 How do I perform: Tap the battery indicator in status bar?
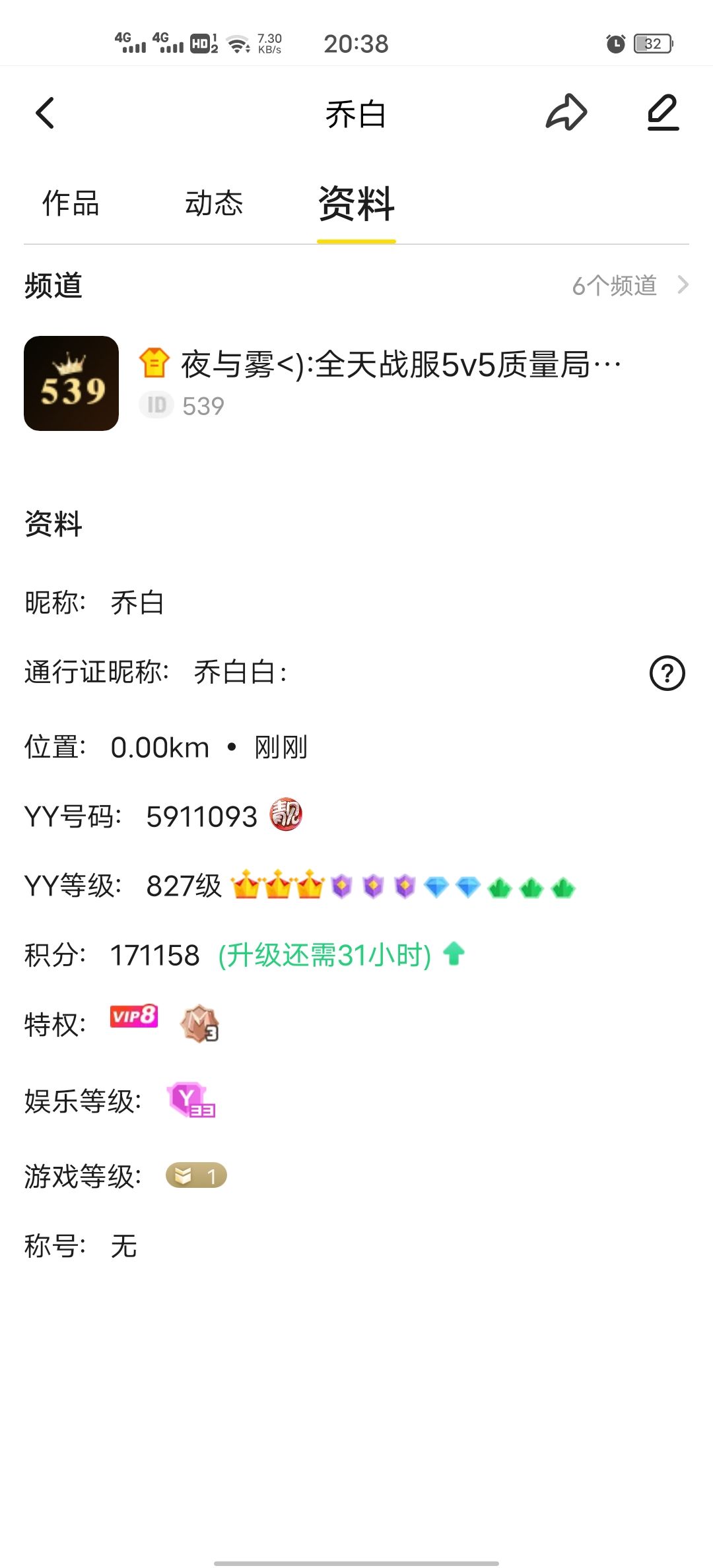[x=651, y=43]
